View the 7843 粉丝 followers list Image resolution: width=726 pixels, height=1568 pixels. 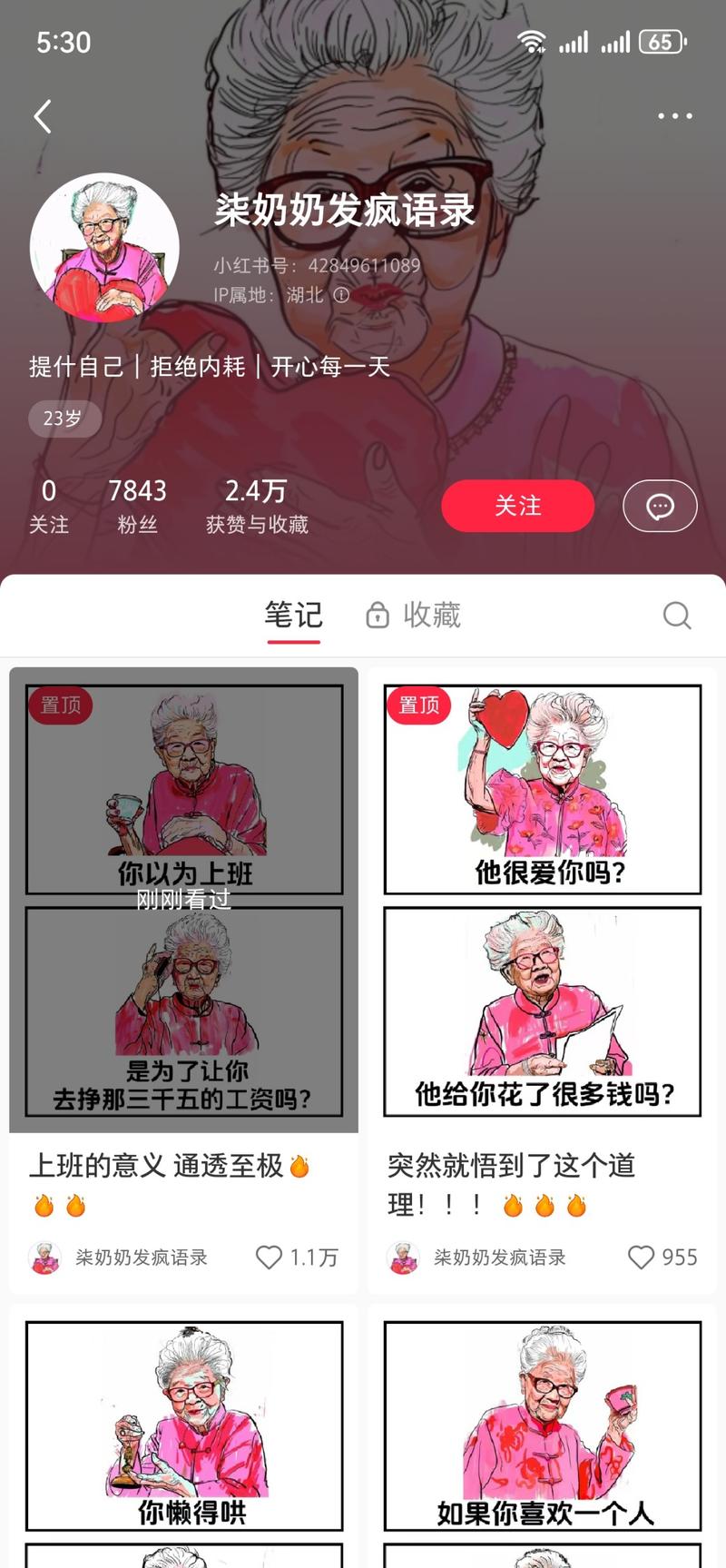pos(137,506)
